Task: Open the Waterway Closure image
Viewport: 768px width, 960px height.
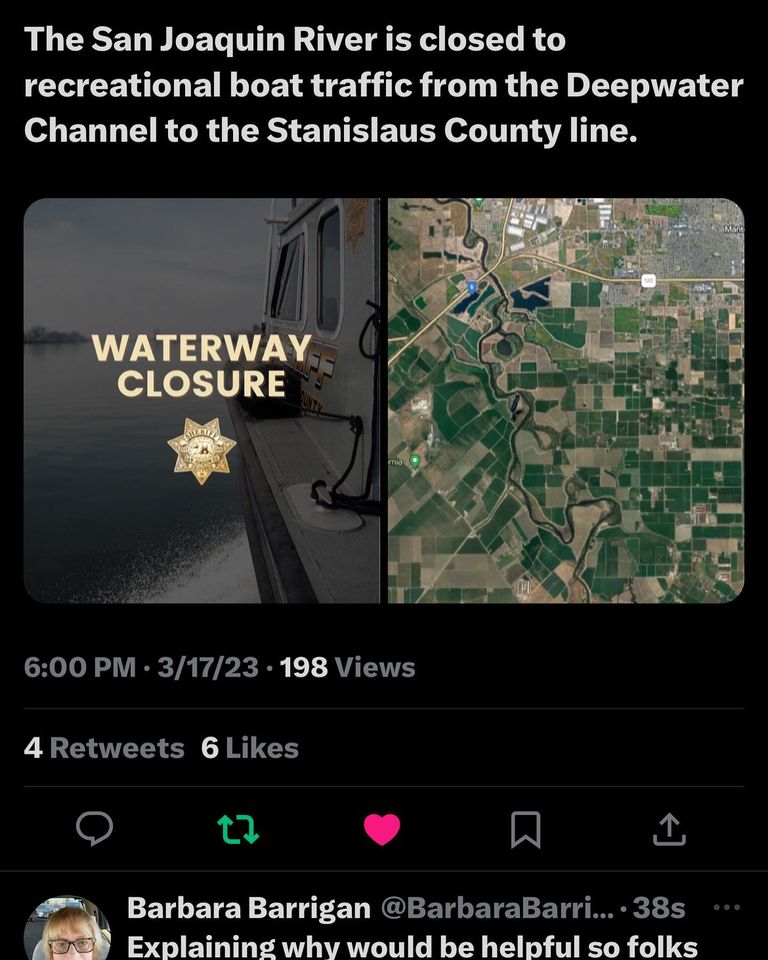Action: [202, 400]
